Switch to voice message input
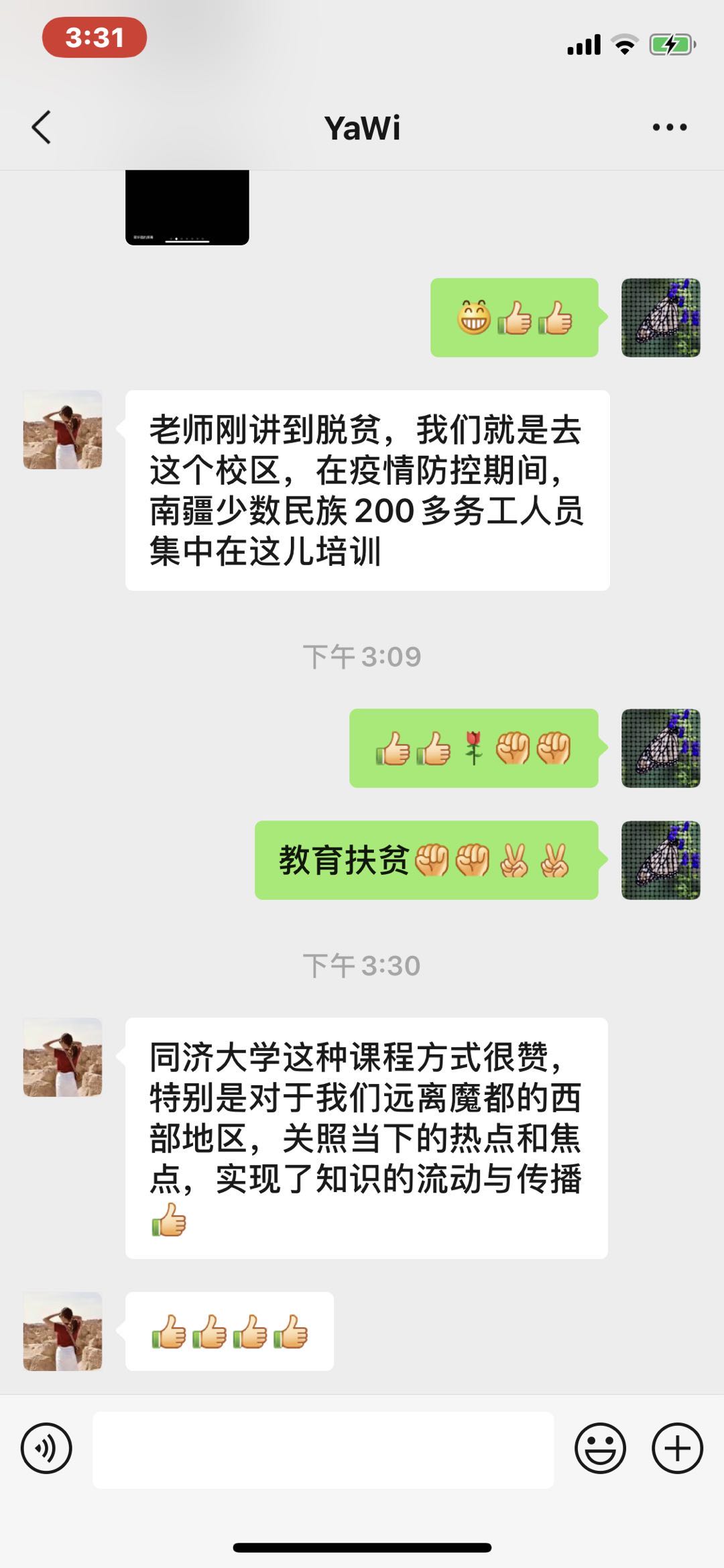 click(46, 1448)
